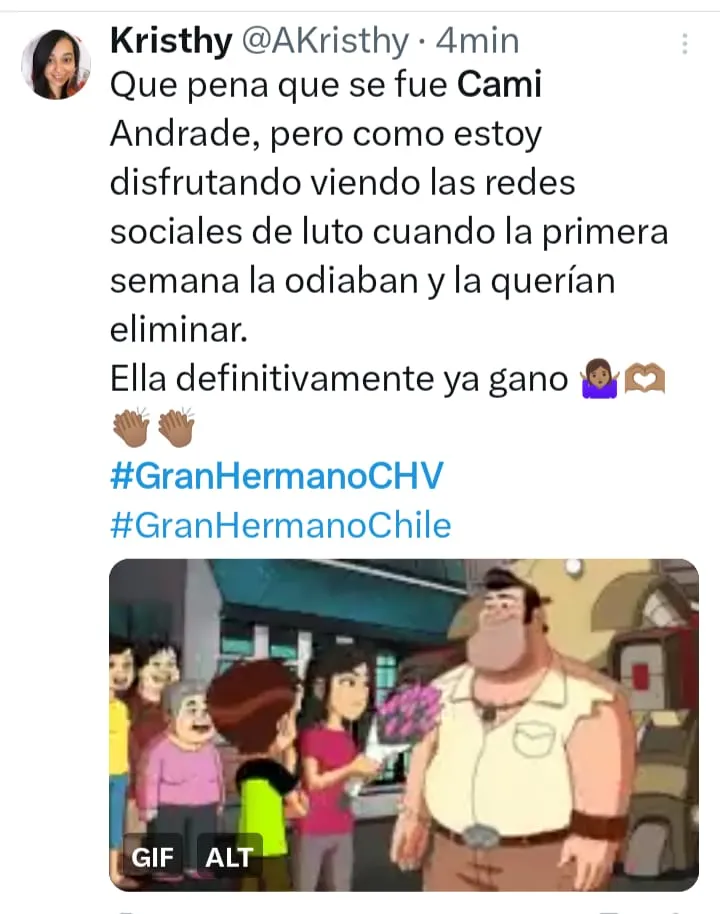
Task: Open the tweet's overflow menu
Action: tap(685, 44)
